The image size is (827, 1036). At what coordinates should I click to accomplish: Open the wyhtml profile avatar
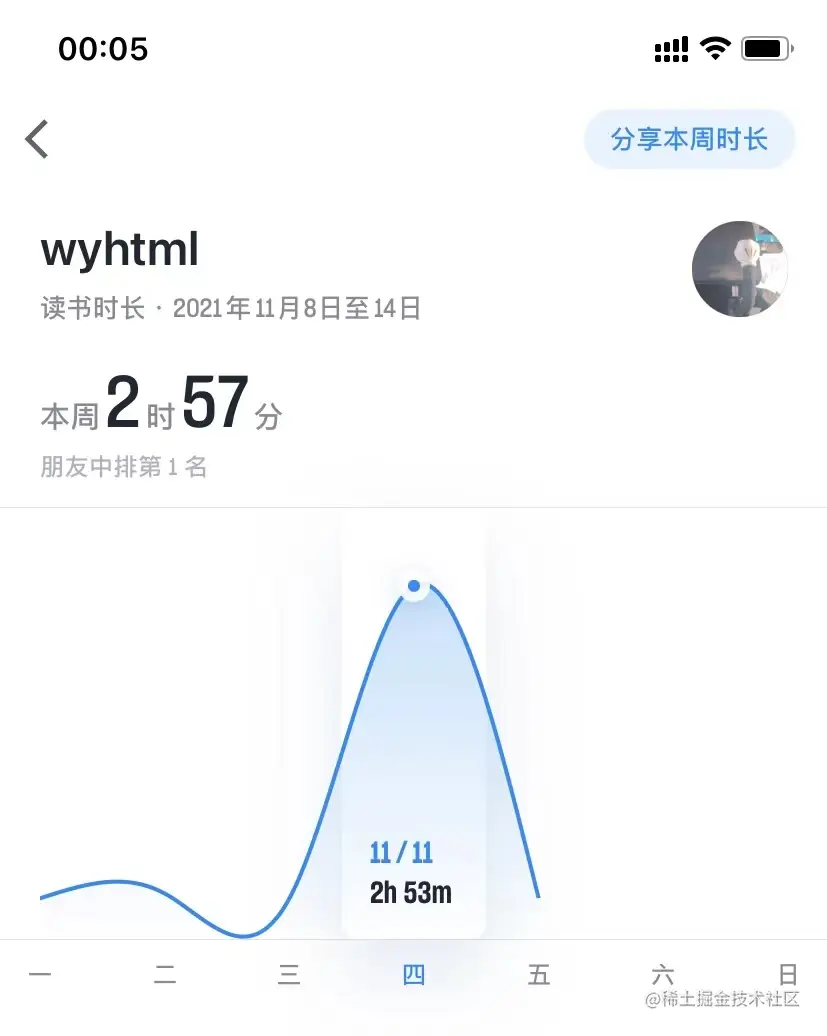click(x=740, y=269)
